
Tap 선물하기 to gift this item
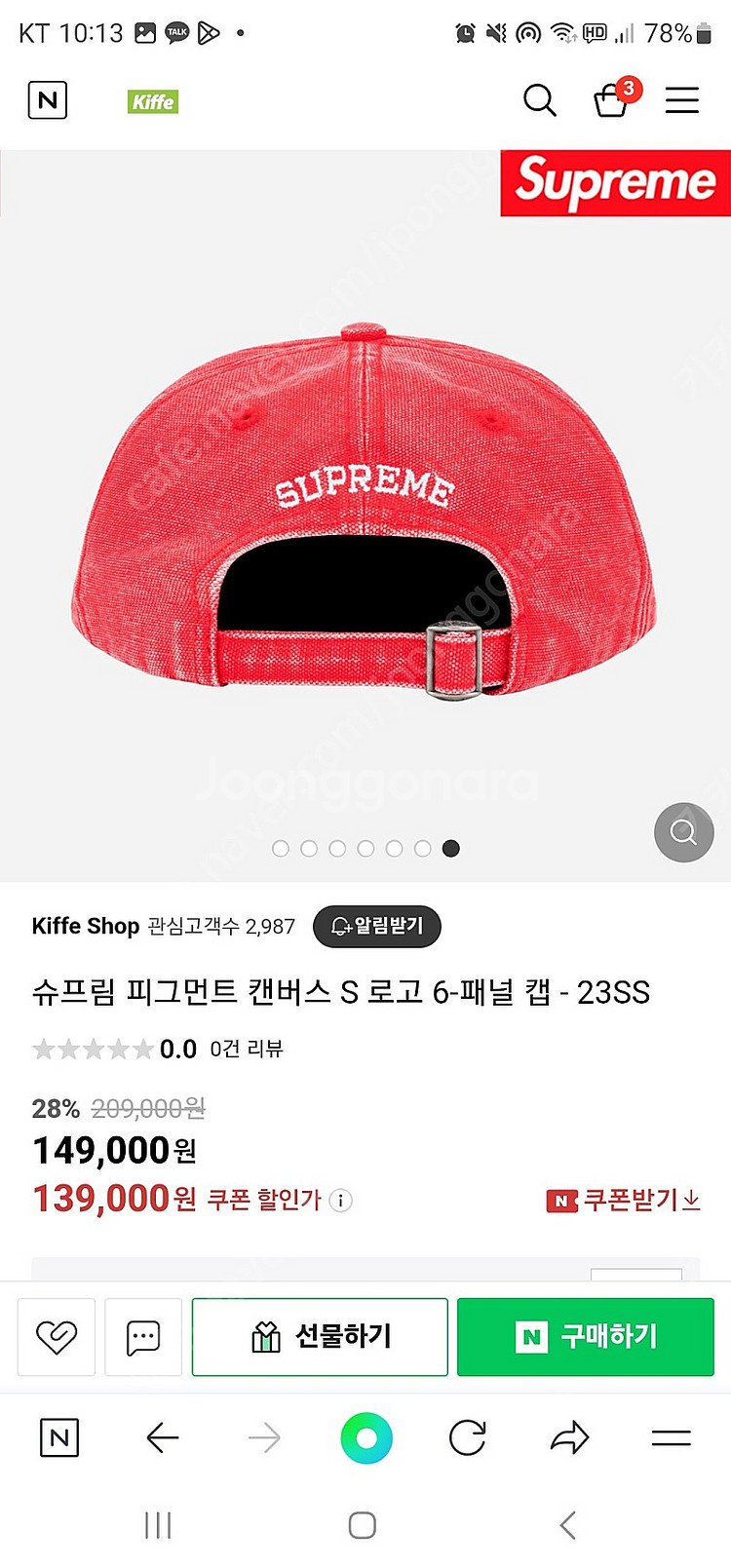(x=320, y=1336)
